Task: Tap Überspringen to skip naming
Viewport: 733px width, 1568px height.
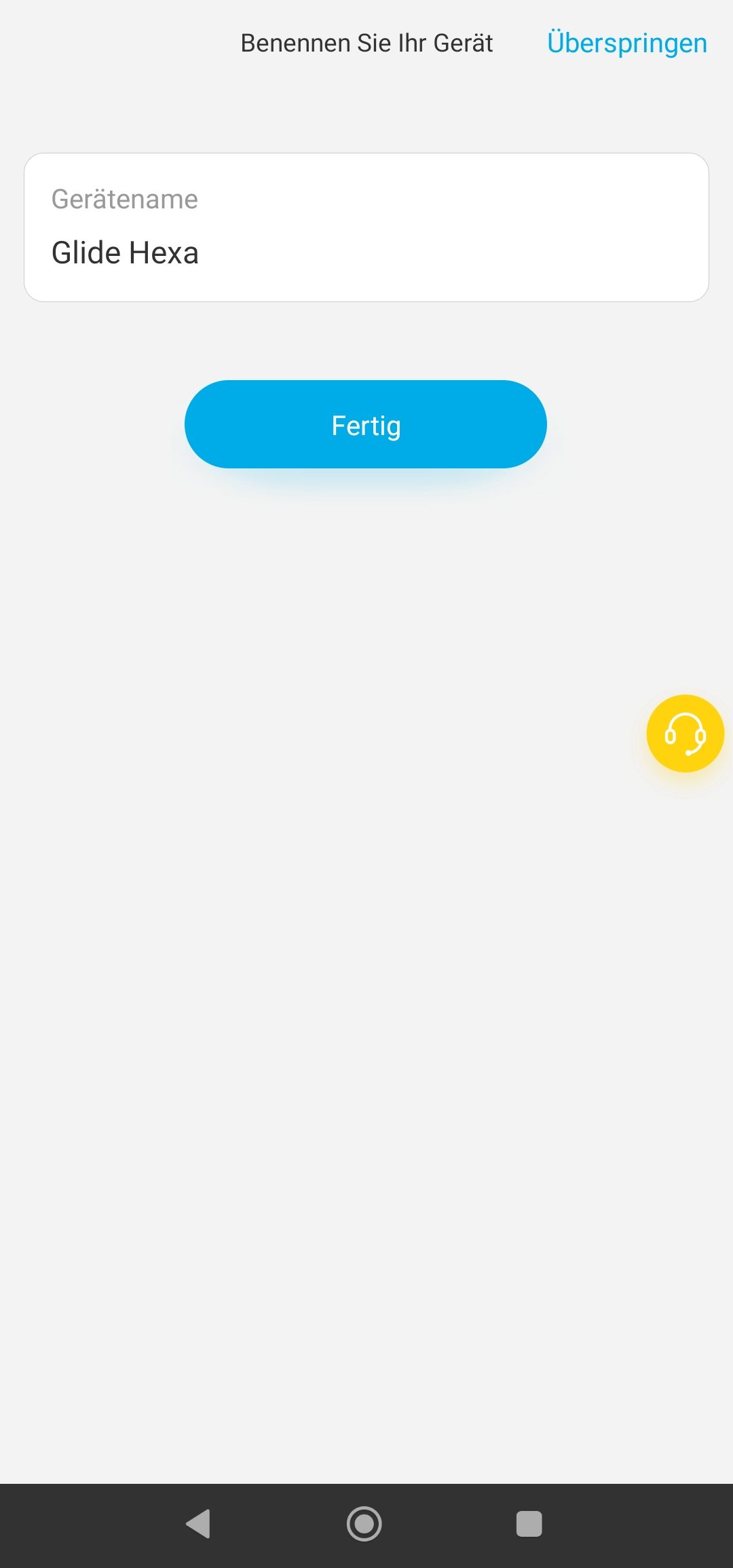Action: point(627,43)
